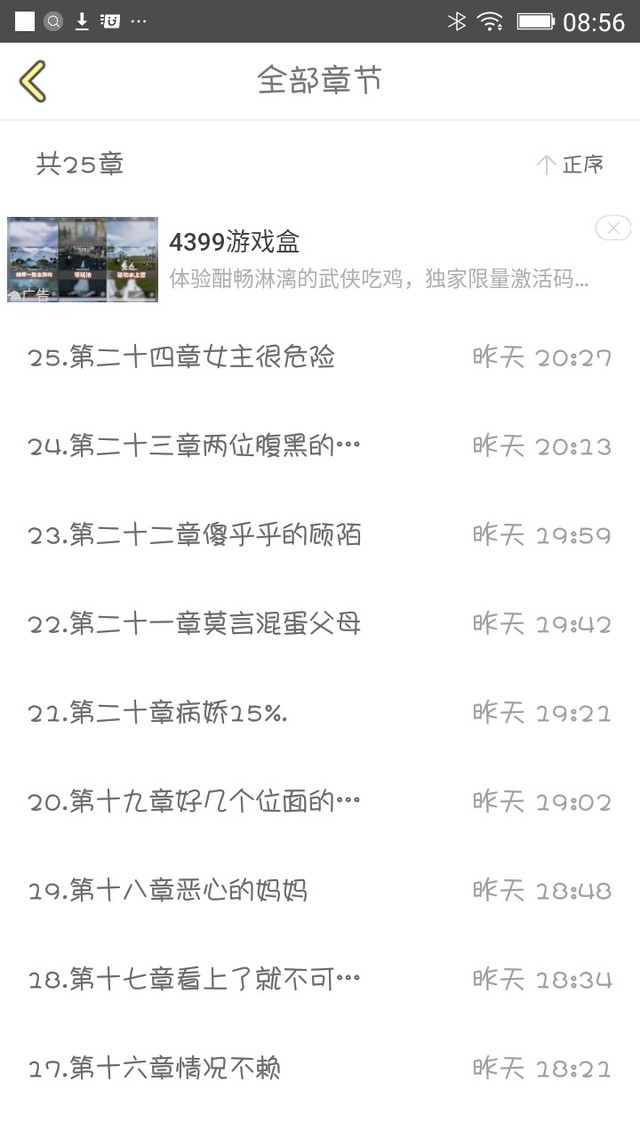The width and height of the screenshot is (640, 1138).
Task: Dismiss the 4399游戏盒 ad banner
Action: (612, 229)
